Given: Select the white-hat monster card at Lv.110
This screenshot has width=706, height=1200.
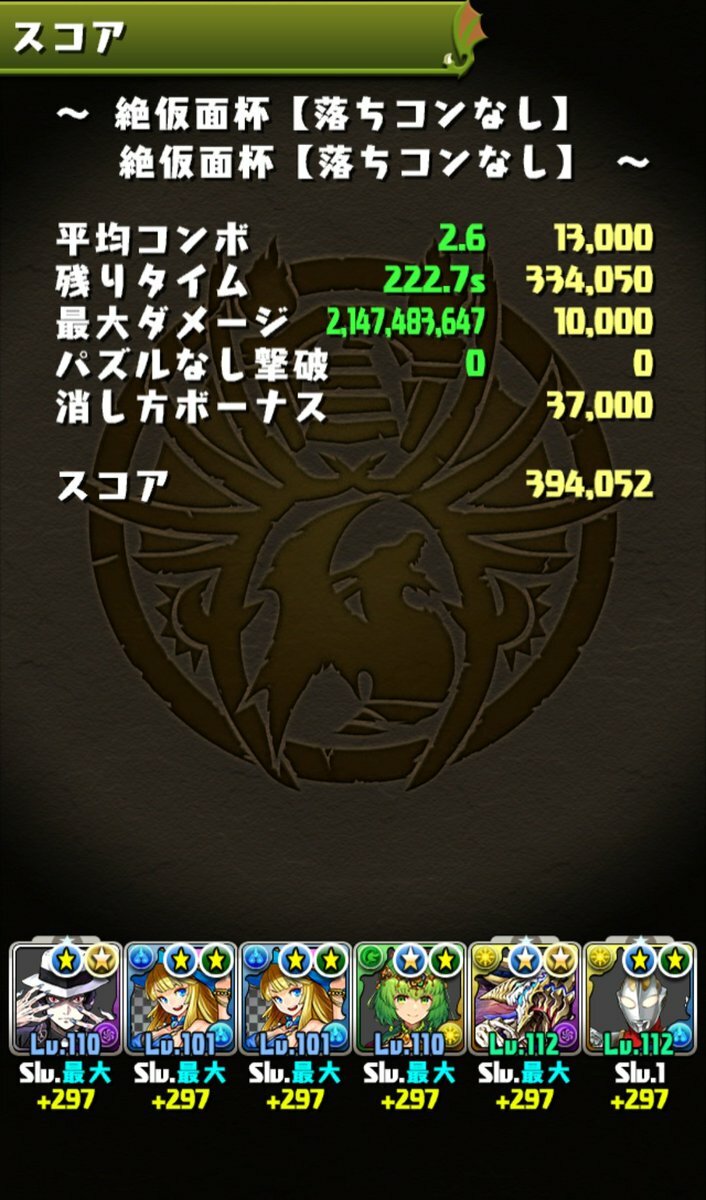Looking at the screenshot, I should [66, 1000].
